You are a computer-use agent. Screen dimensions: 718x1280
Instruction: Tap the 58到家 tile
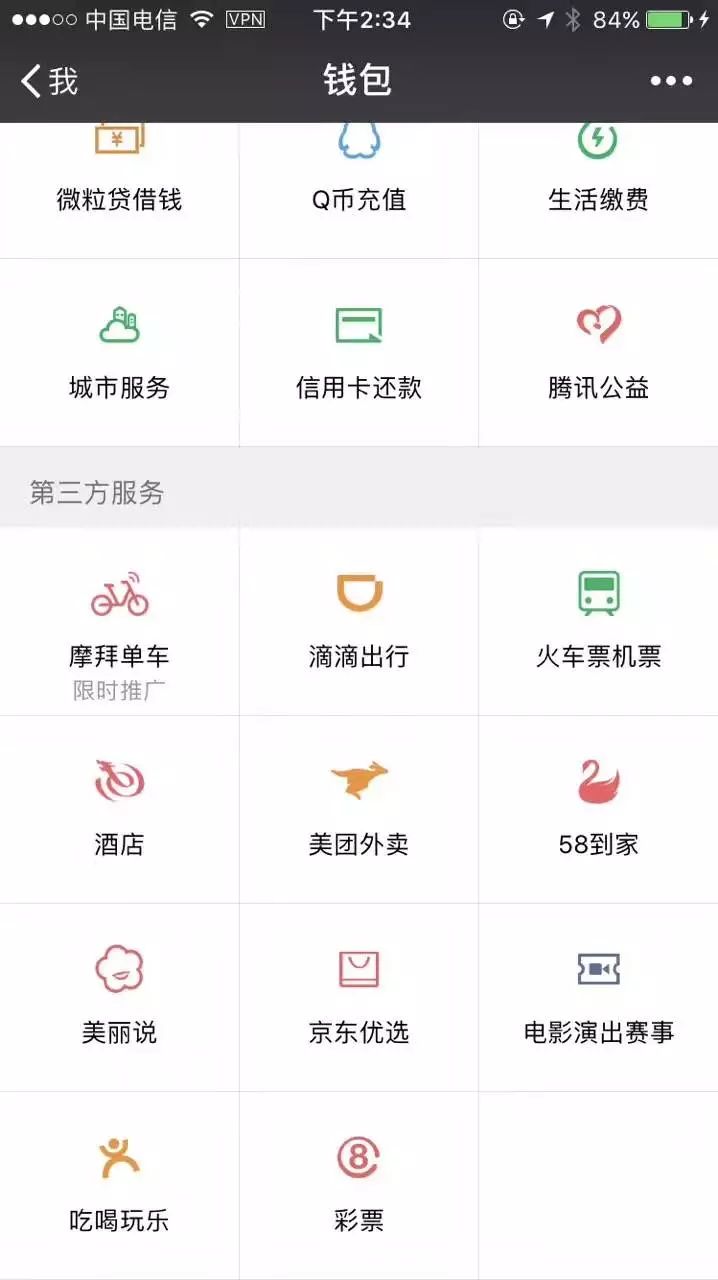(x=598, y=809)
